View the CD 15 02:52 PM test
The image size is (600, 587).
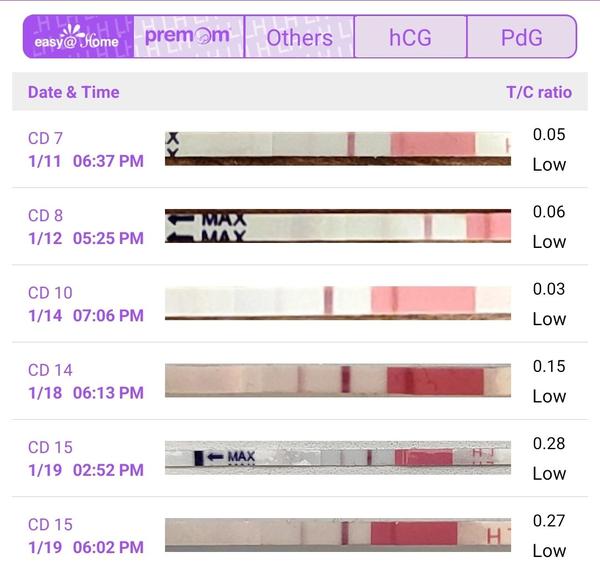click(x=300, y=458)
